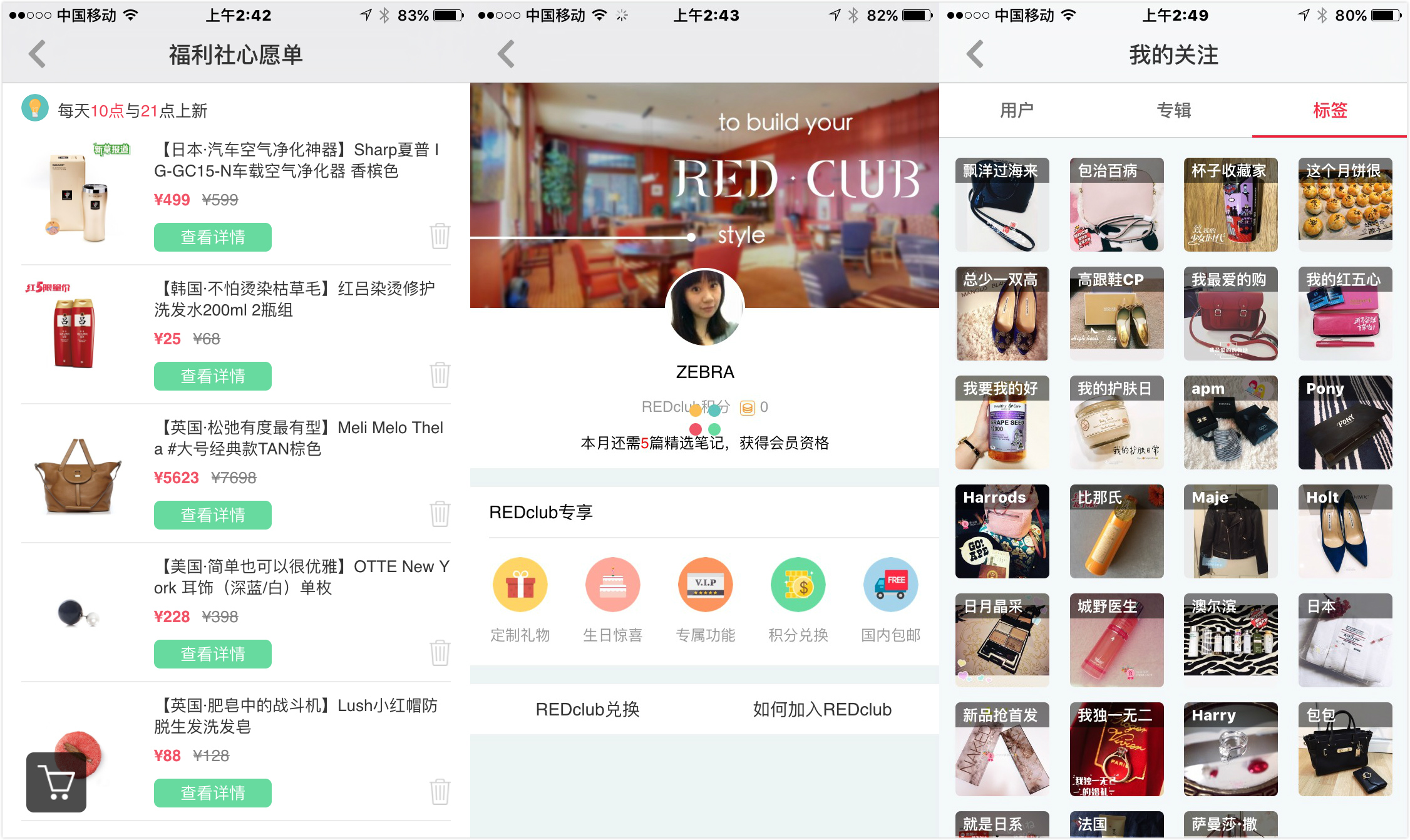Open 定制礼物 REDclub perk
Image resolution: width=1410 pixels, height=840 pixels.
tap(520, 585)
